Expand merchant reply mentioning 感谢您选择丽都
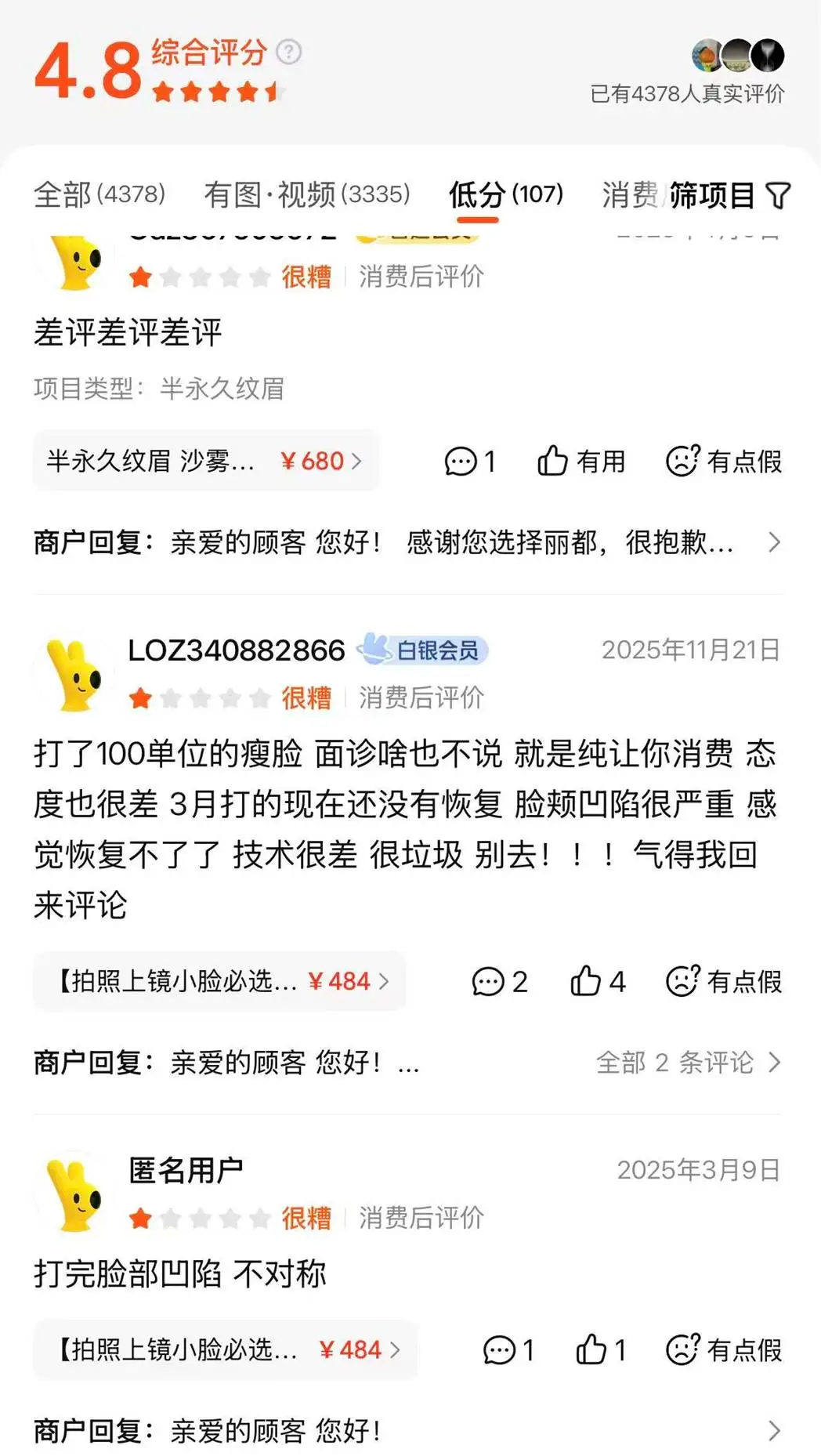821x1456 pixels. tap(407, 542)
